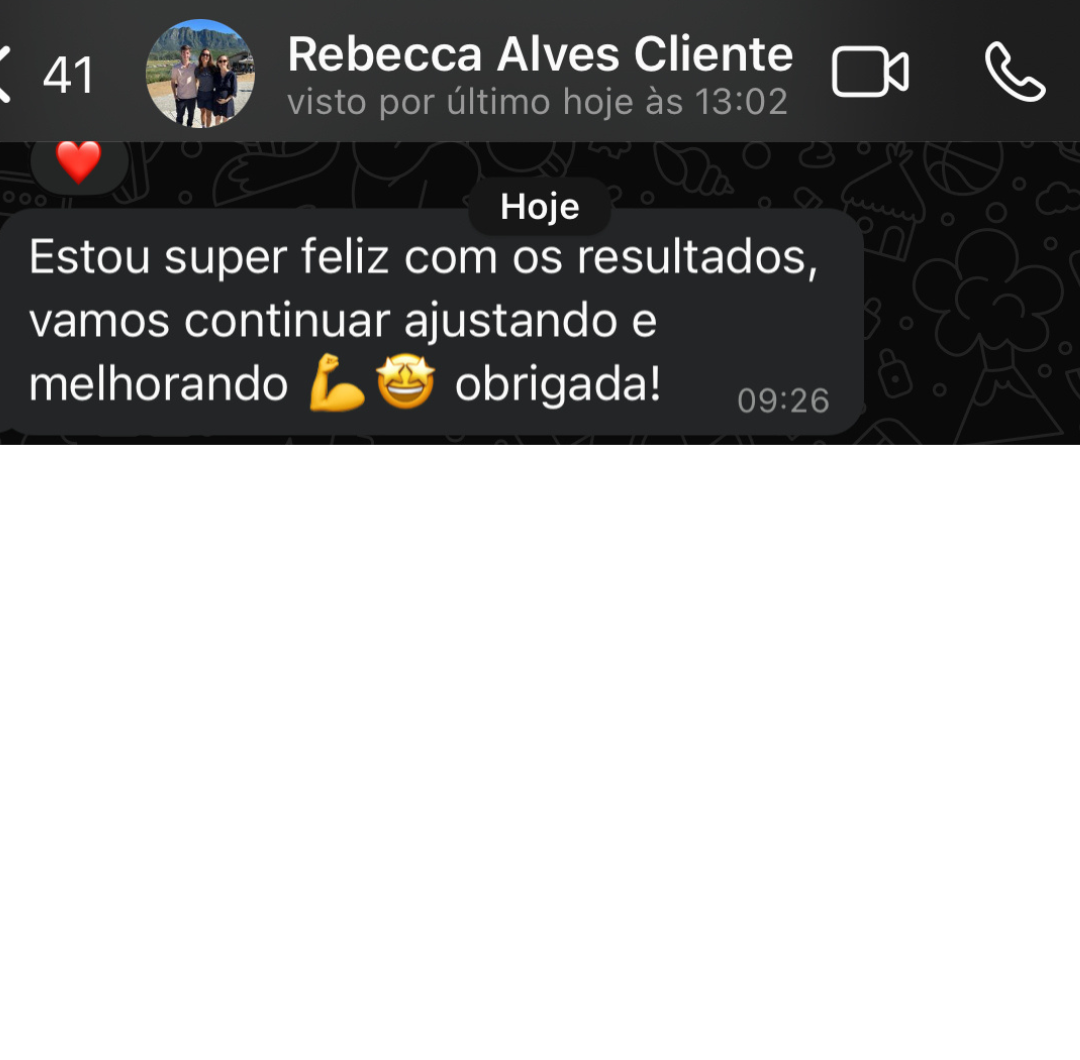Start a voice call with Rebecca Alves
This screenshot has height=1060, width=1080.
point(1014,72)
